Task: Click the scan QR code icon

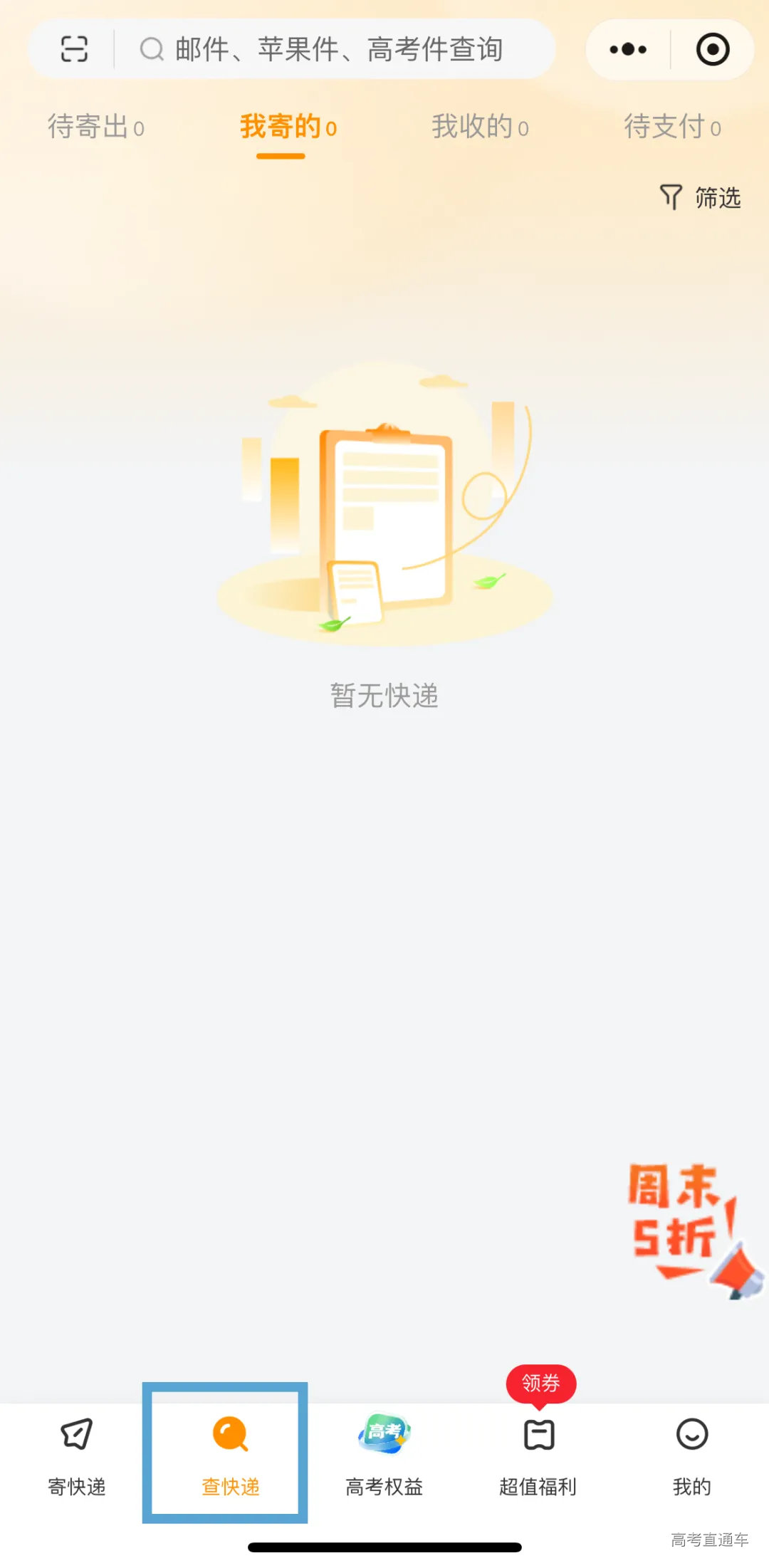Action: click(73, 48)
